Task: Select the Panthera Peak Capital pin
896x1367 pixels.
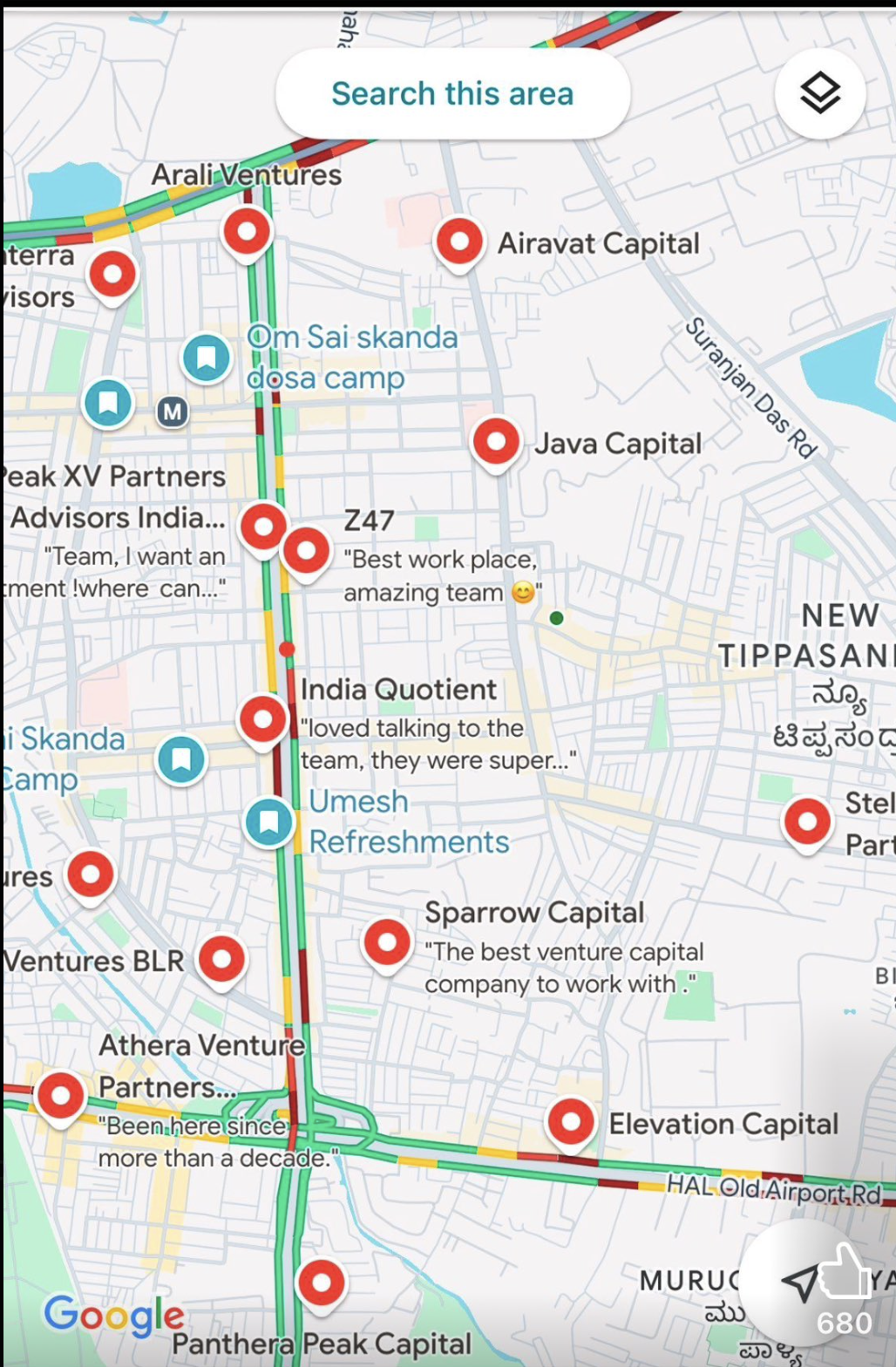Action: pos(322,1282)
